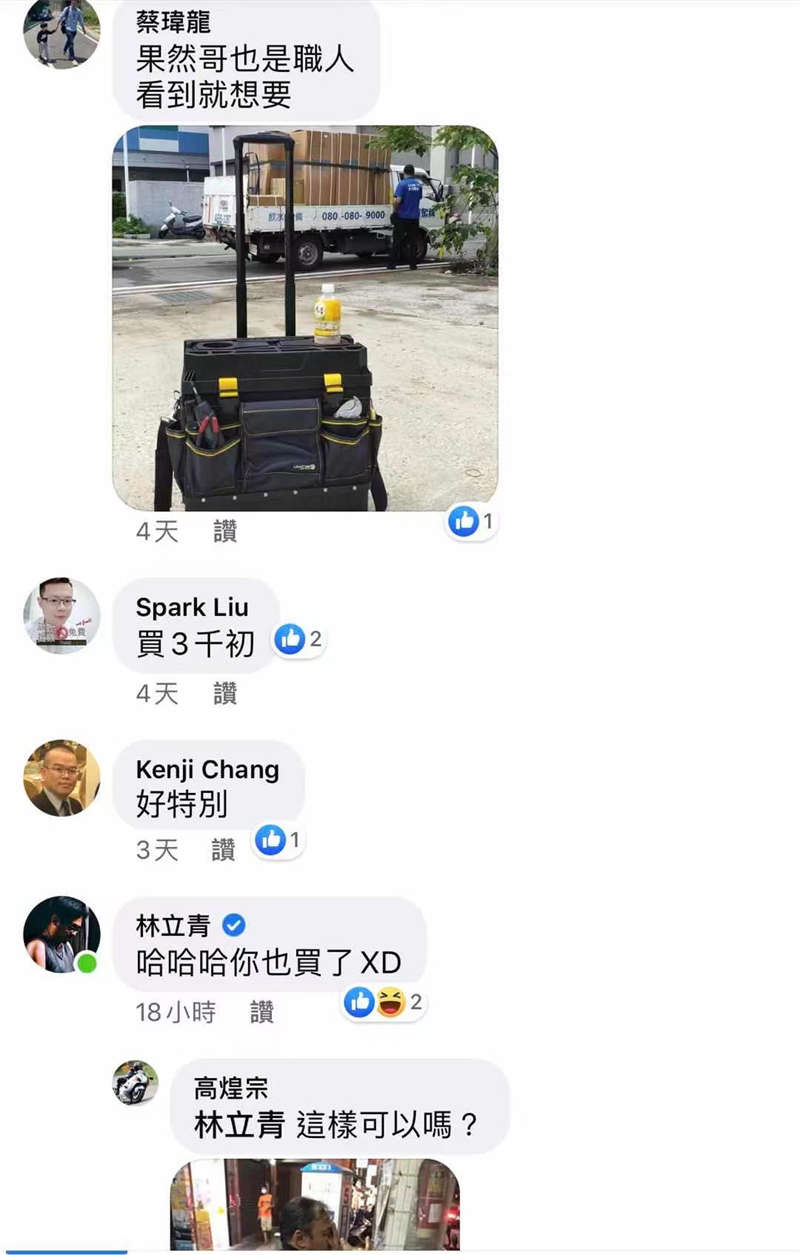Like Spark Liu's comment

click(x=225, y=693)
